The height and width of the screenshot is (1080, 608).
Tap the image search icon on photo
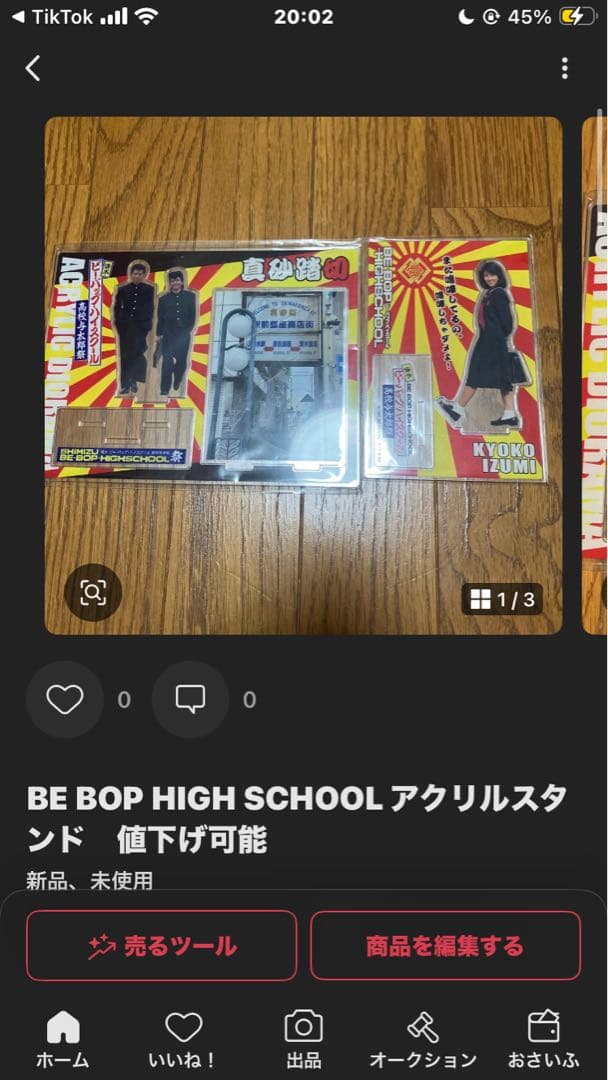(x=93, y=593)
